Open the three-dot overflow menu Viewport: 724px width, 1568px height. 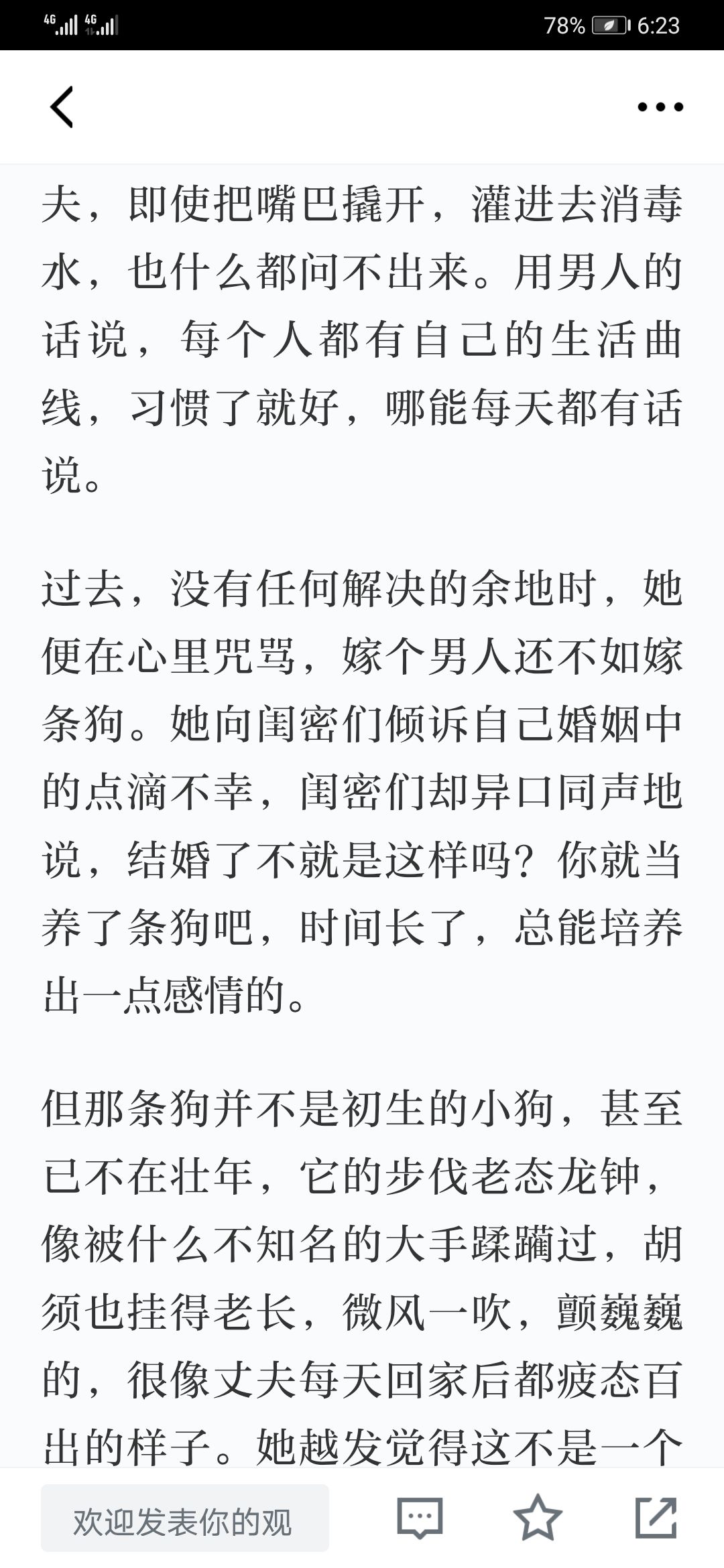pyautogui.click(x=660, y=107)
